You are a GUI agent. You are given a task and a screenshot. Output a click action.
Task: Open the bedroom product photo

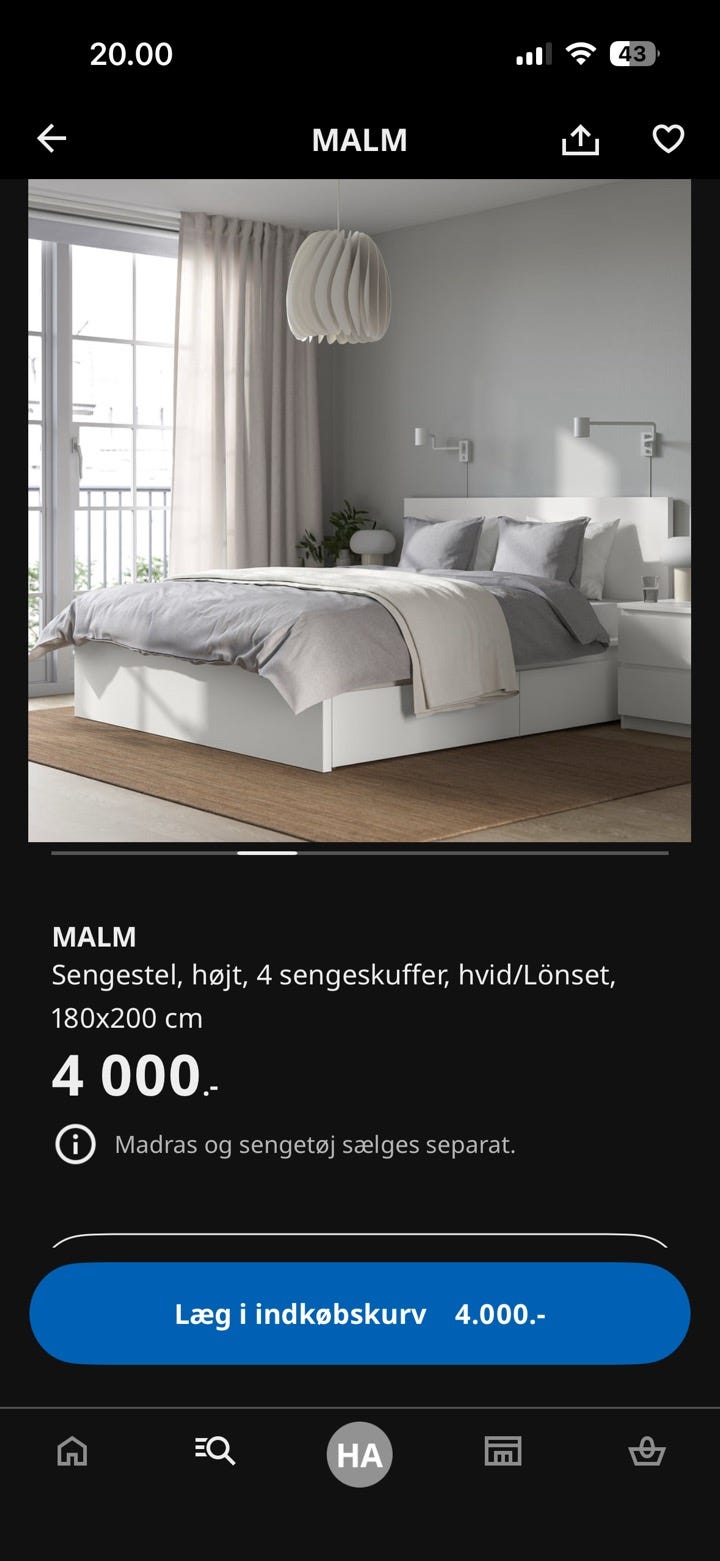click(359, 510)
